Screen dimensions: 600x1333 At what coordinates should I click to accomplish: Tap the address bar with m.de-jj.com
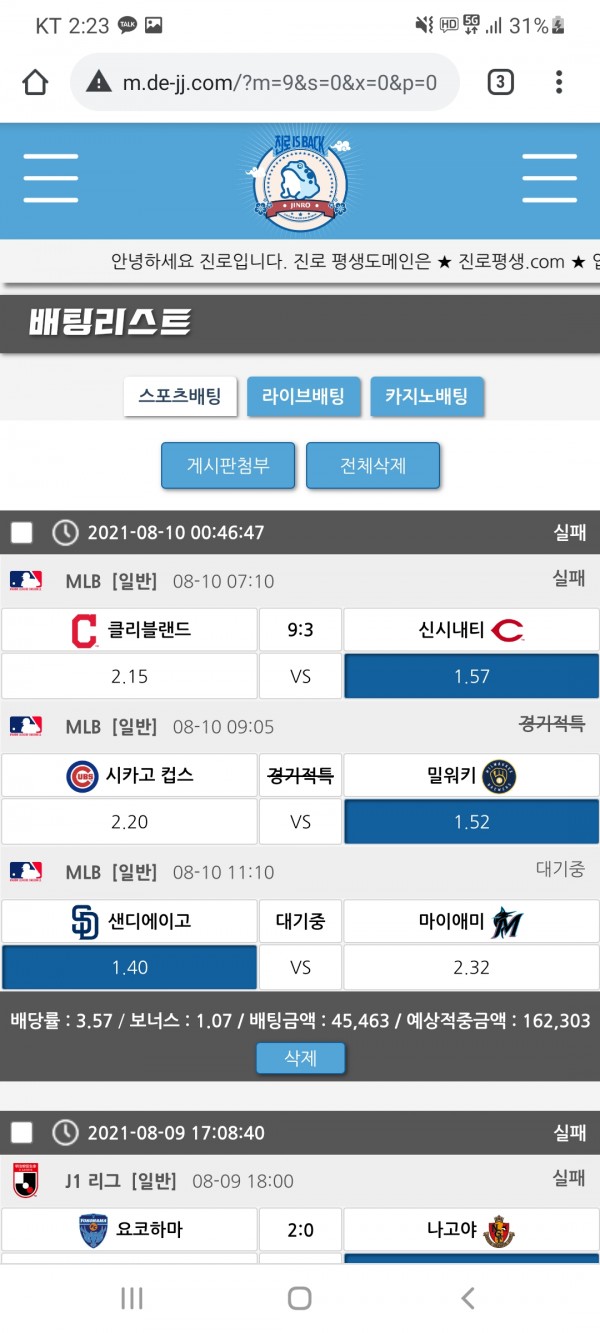tap(265, 82)
